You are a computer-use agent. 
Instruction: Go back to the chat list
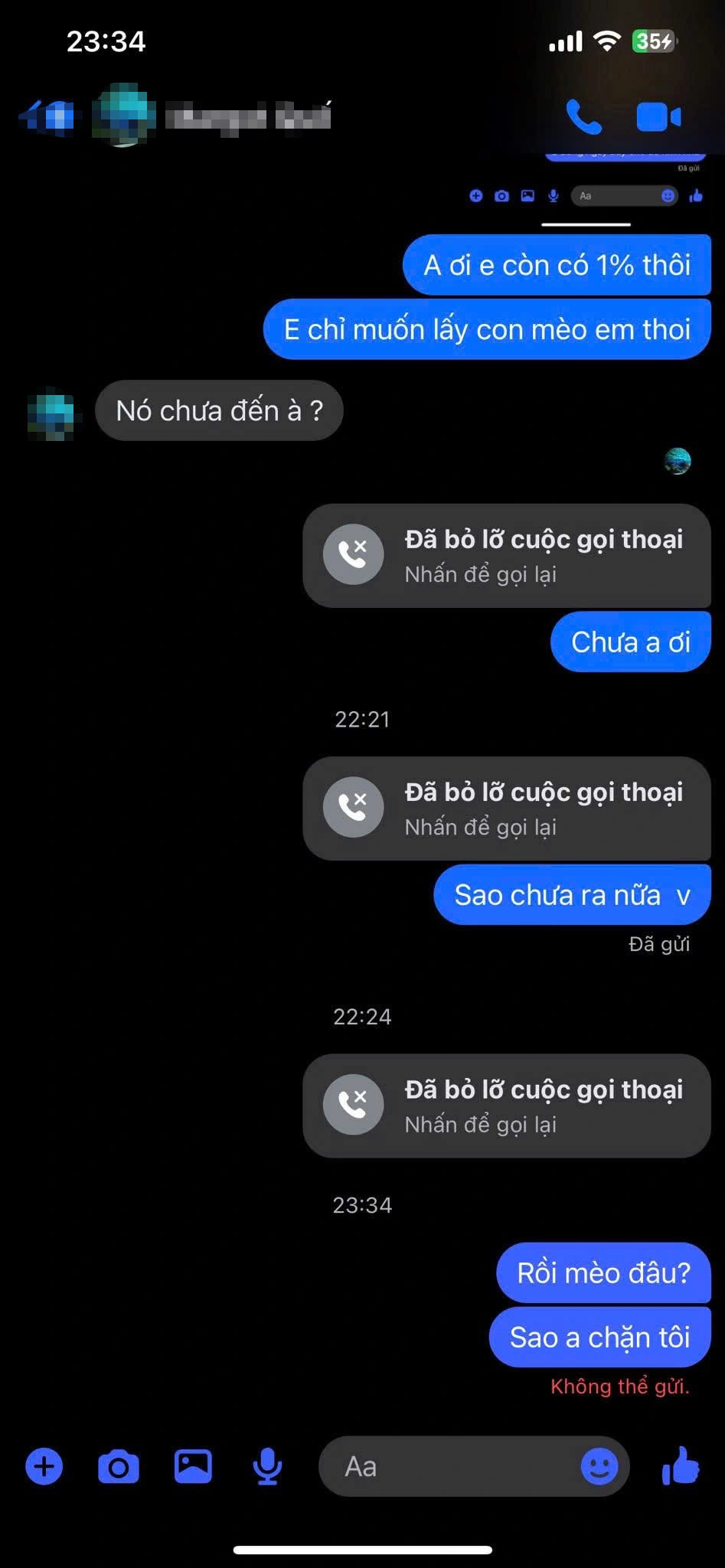tap(46, 117)
